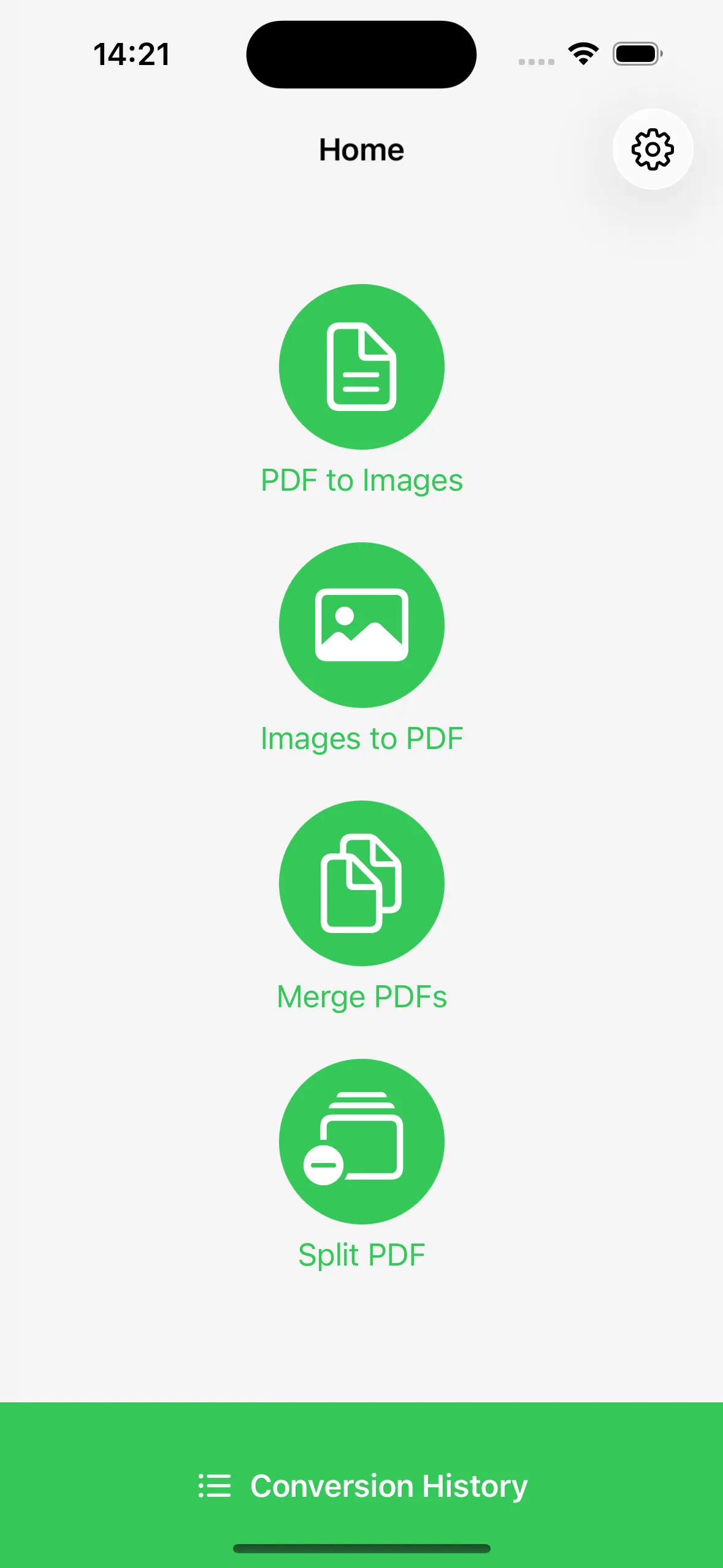Select the Images to PDF label text
The image size is (723, 1568).
[362, 739]
